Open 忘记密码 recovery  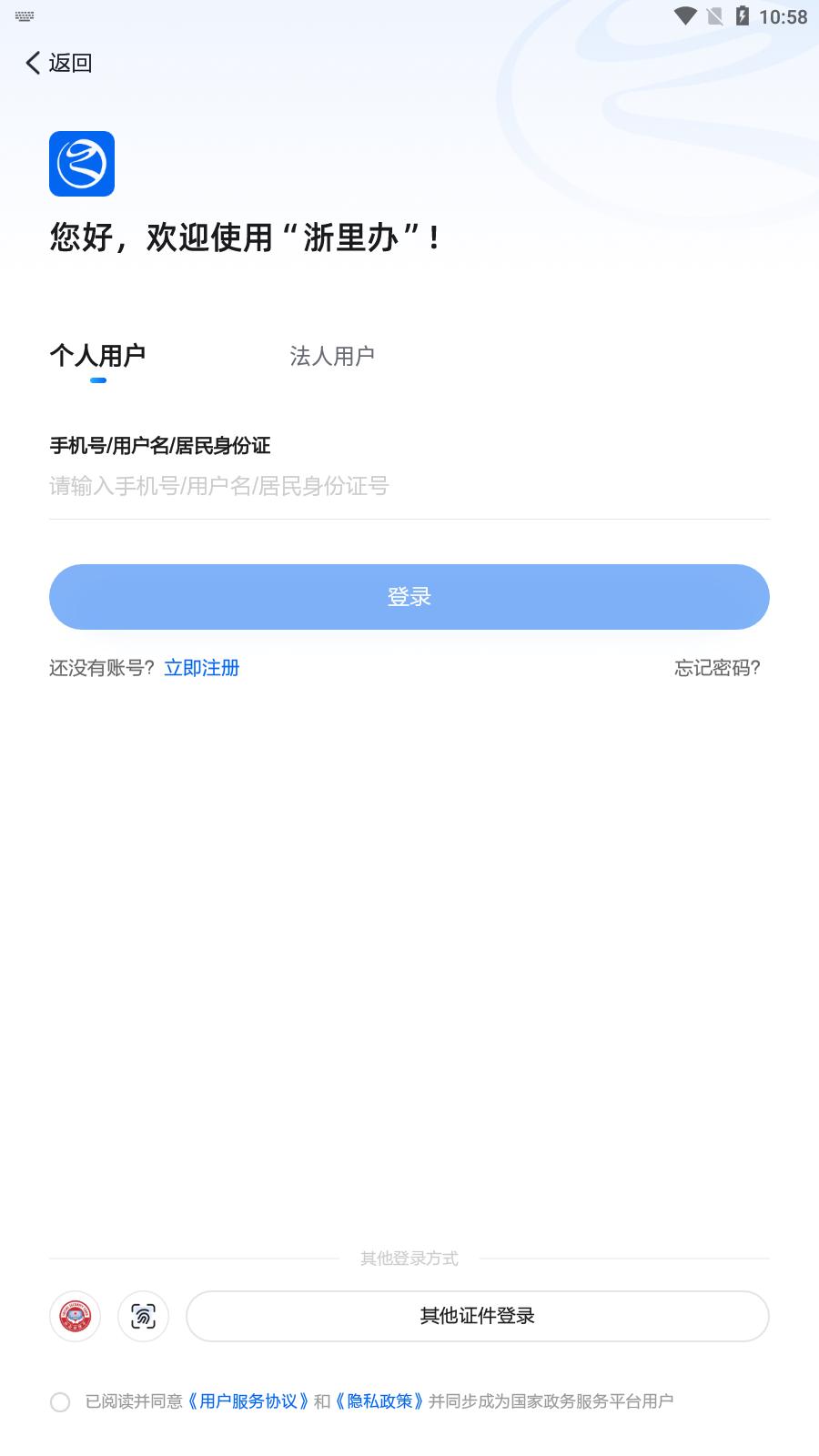(x=717, y=668)
